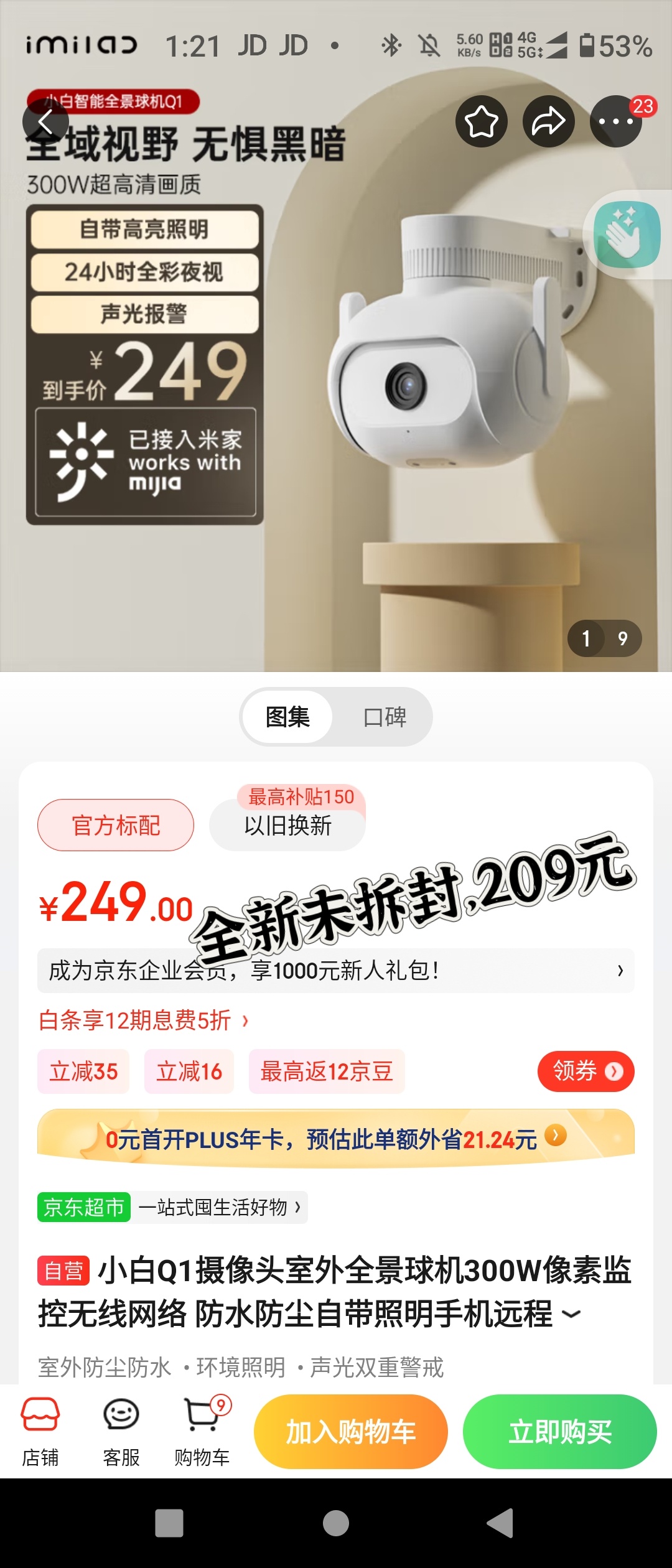The height and width of the screenshot is (1568, 672).
Task: Visit the 店铺 store page
Action: click(40, 1431)
